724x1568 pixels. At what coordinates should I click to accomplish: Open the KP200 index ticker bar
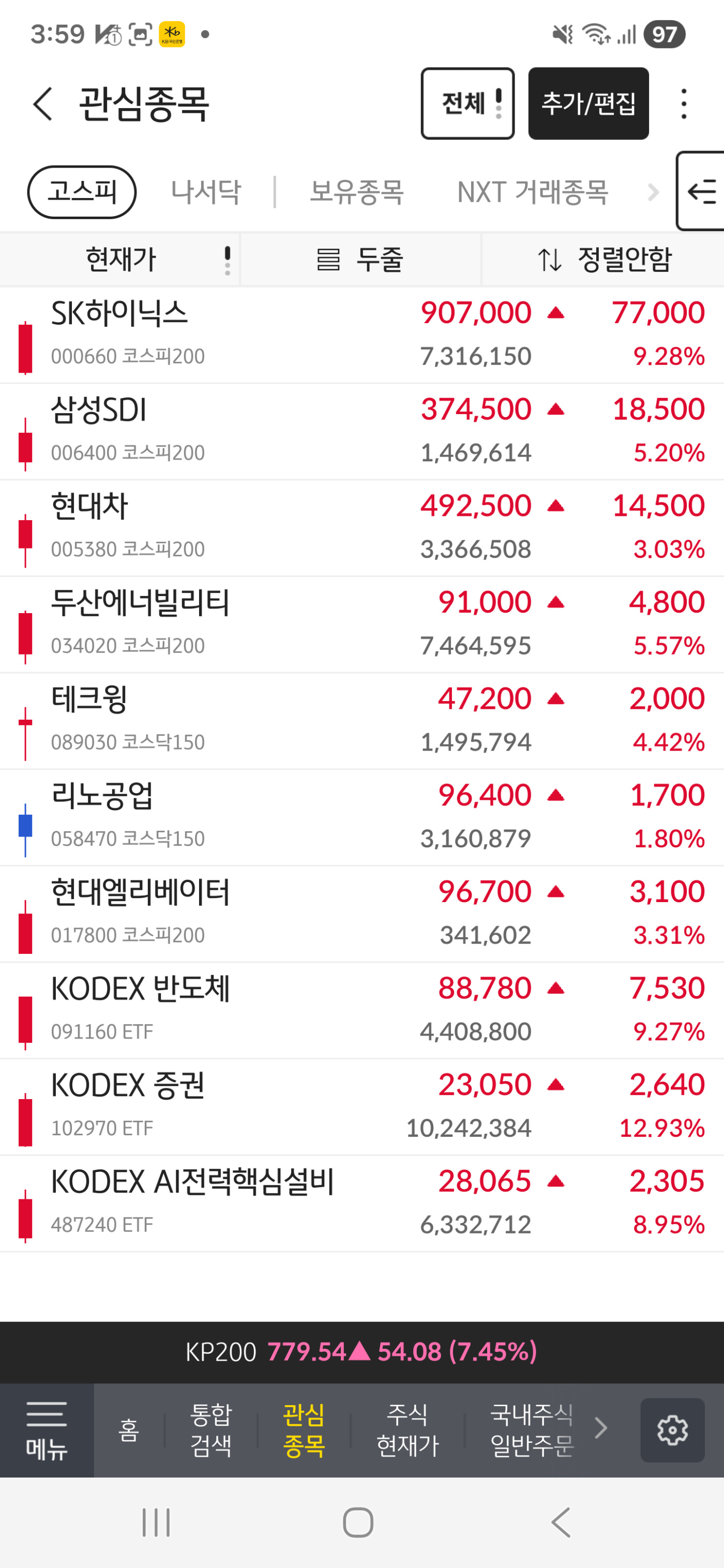tap(361, 1351)
